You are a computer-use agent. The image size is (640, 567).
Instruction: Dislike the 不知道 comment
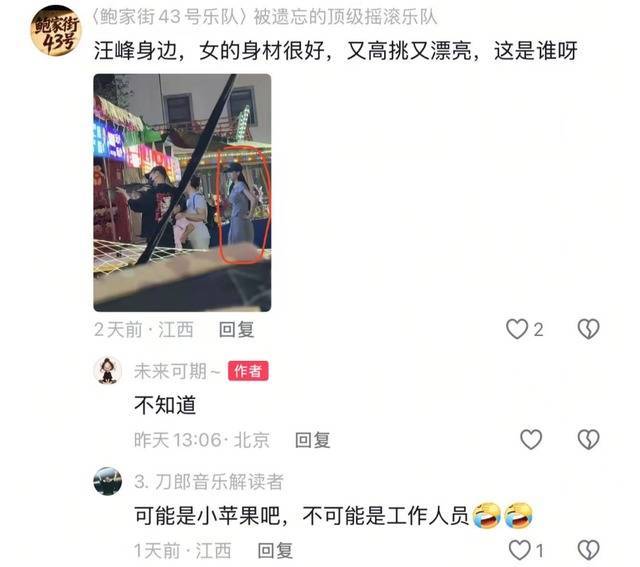[x=589, y=439]
